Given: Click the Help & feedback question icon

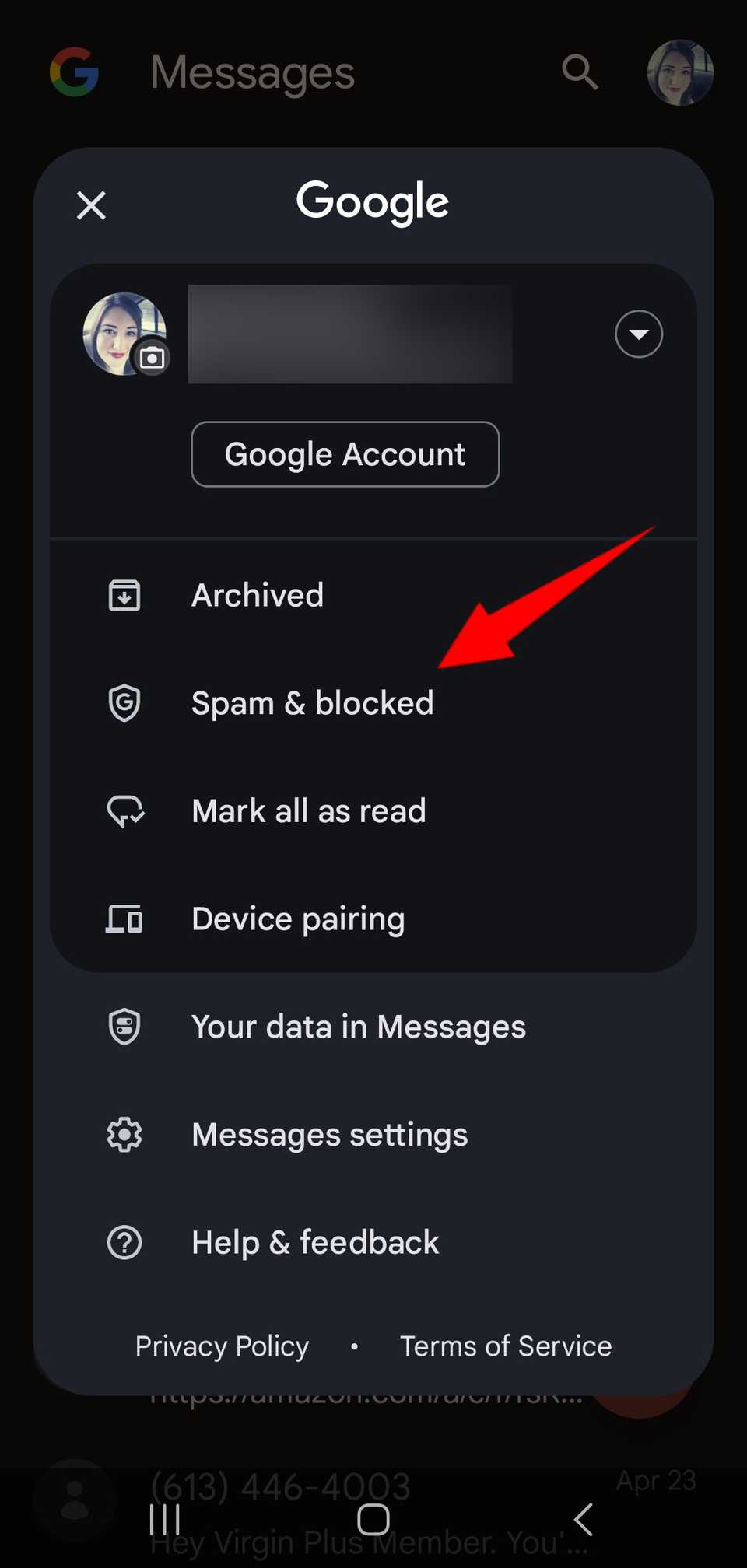Looking at the screenshot, I should point(124,1242).
